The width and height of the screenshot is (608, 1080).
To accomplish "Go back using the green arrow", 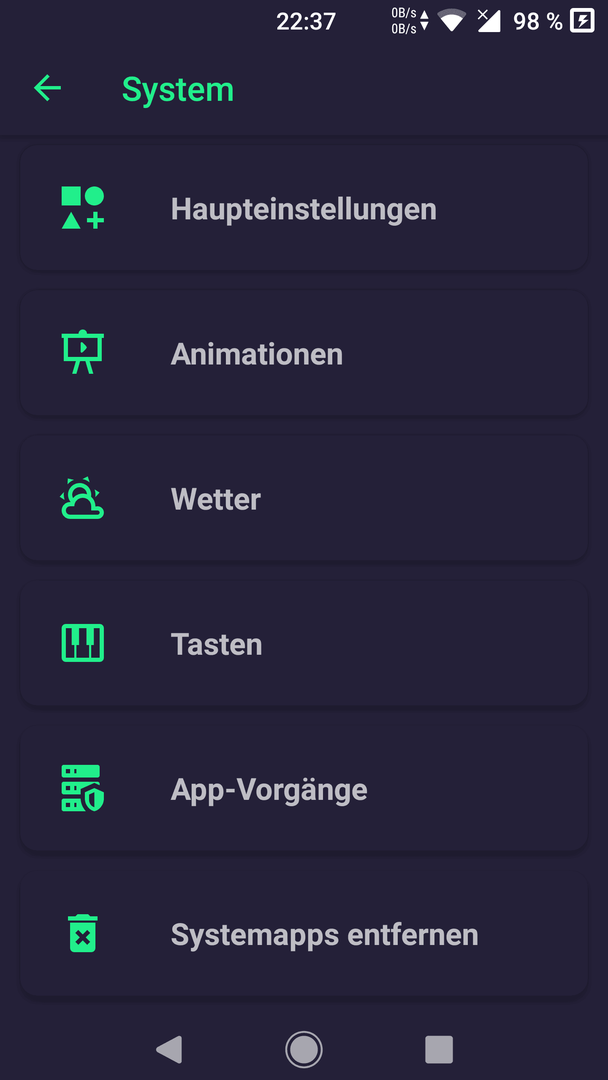I will [x=48, y=88].
